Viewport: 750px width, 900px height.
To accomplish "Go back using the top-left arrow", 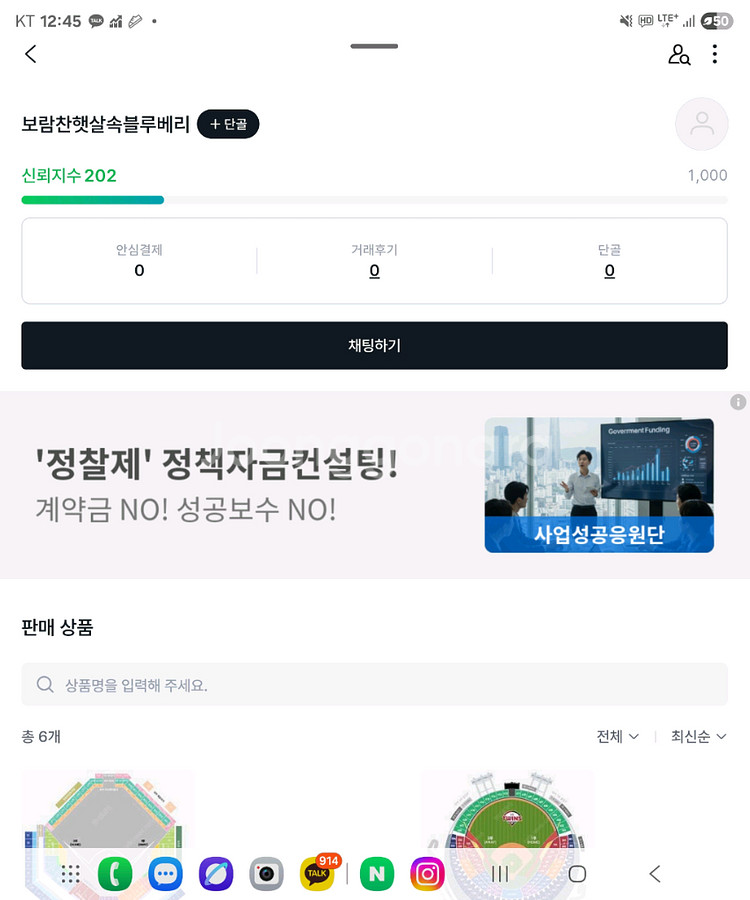I will pos(31,54).
